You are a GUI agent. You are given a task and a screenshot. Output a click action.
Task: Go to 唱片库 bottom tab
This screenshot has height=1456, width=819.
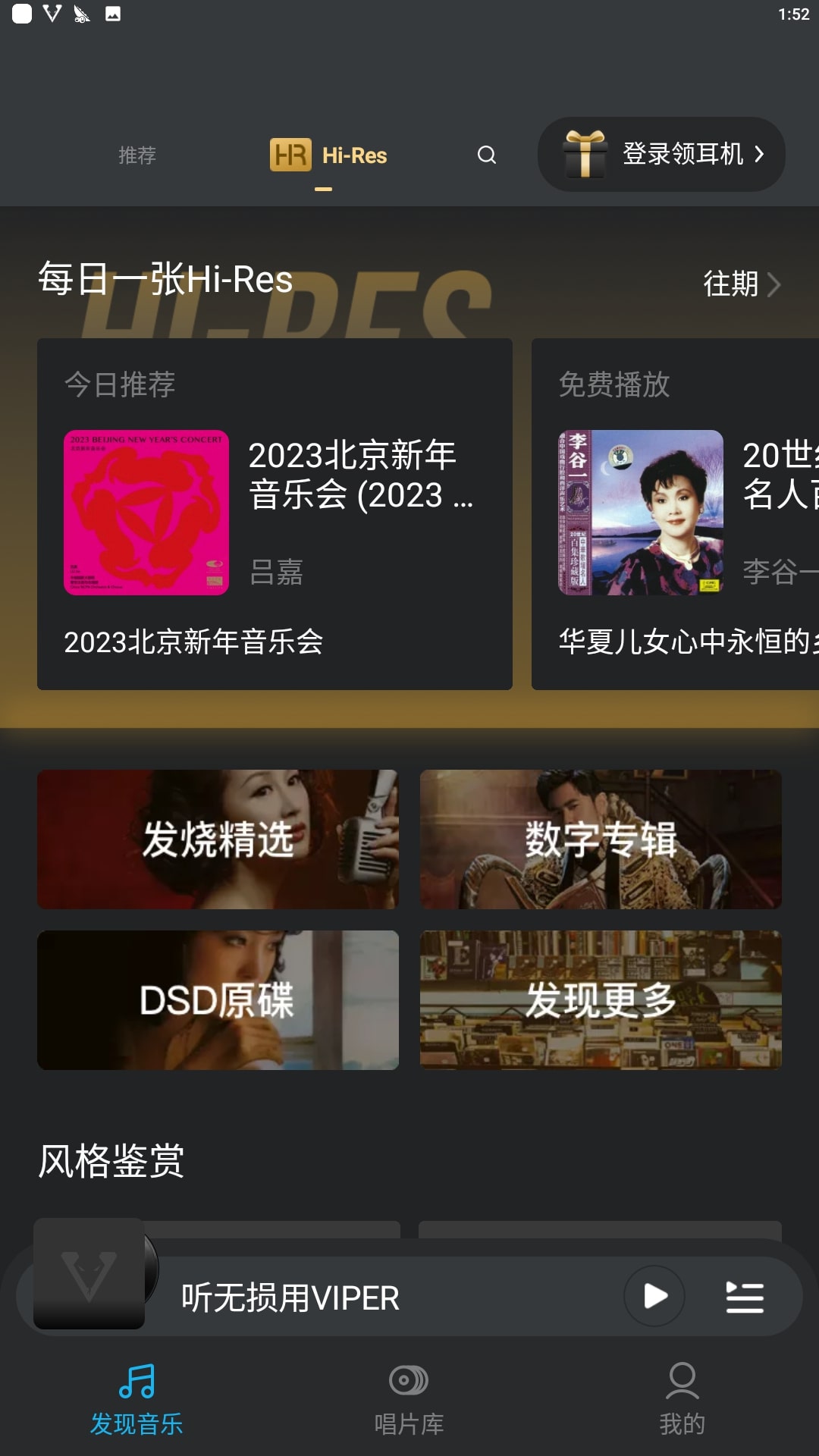point(409,1399)
